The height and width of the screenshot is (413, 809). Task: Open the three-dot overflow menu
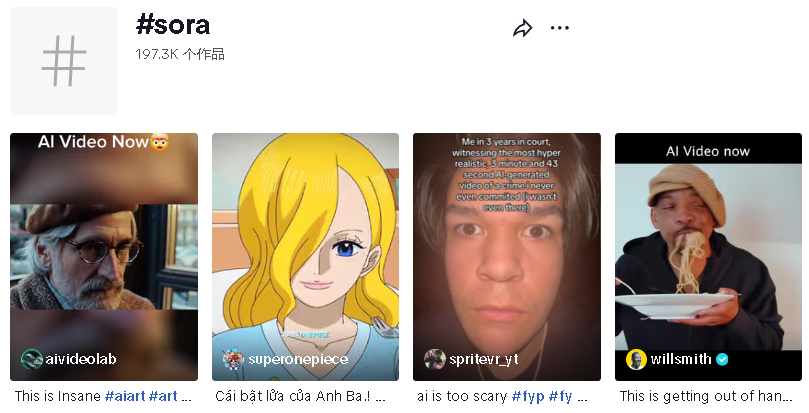[x=560, y=28]
